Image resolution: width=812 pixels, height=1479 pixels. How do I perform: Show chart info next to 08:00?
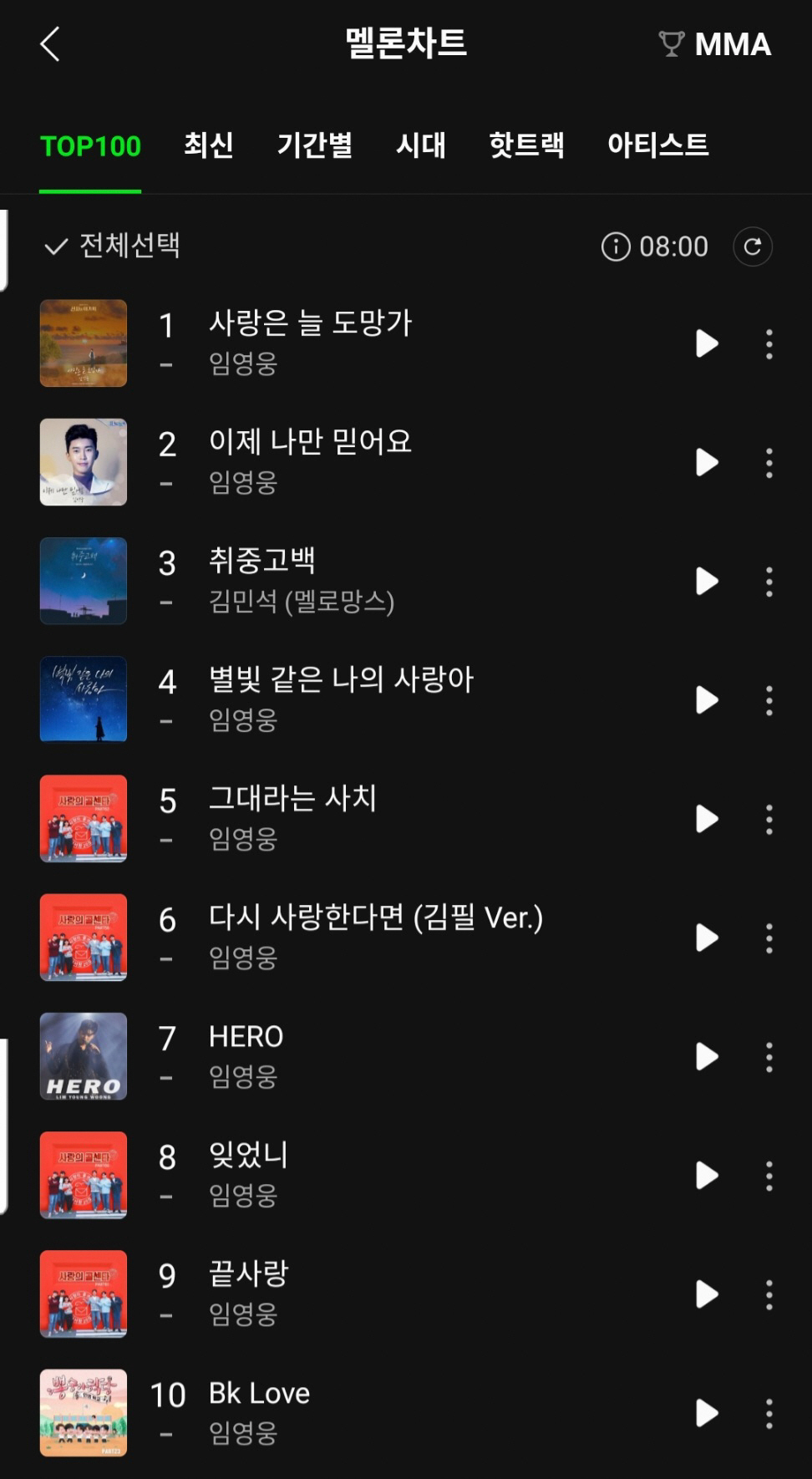616,246
